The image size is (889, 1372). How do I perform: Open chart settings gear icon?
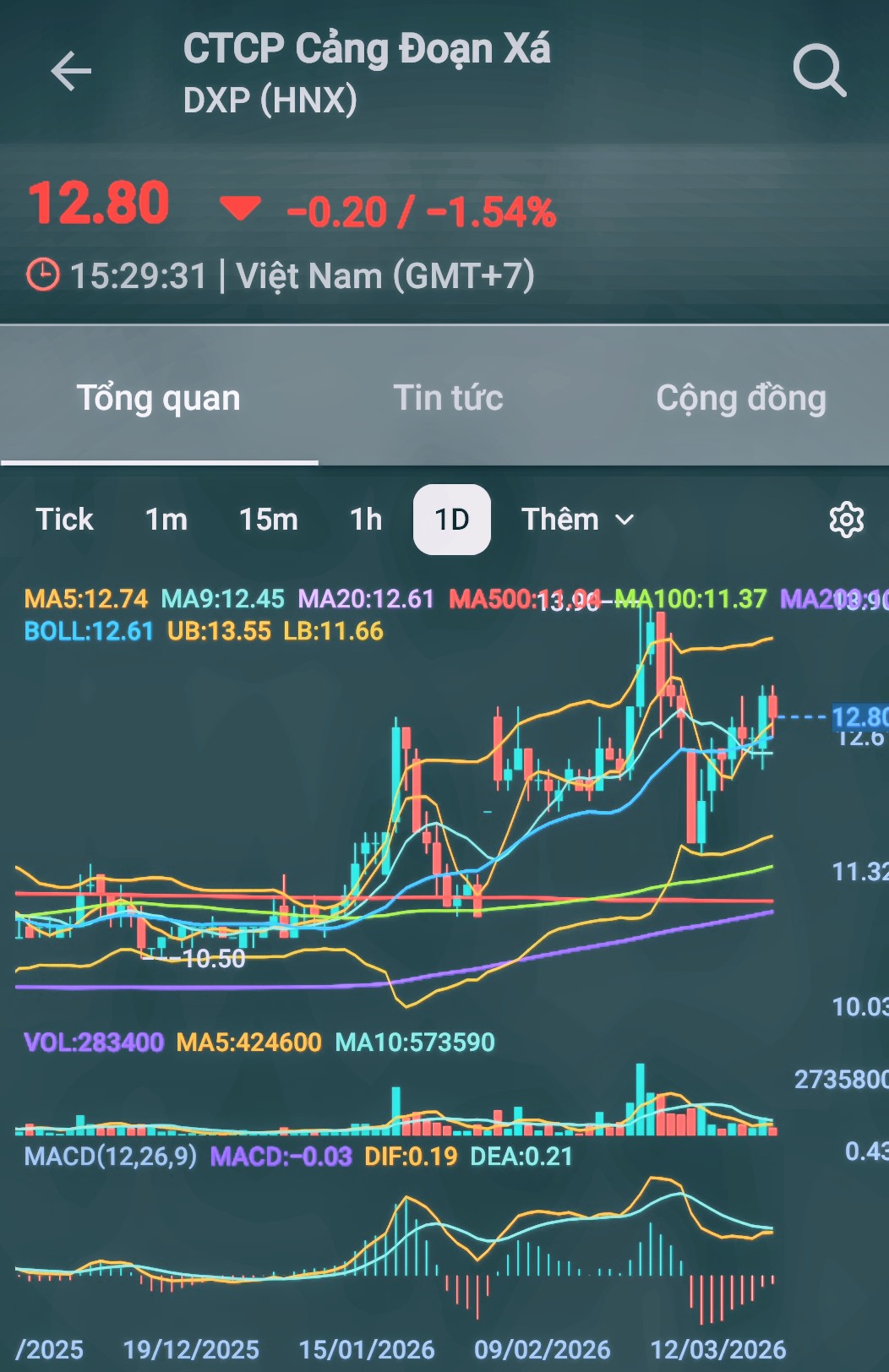(846, 520)
